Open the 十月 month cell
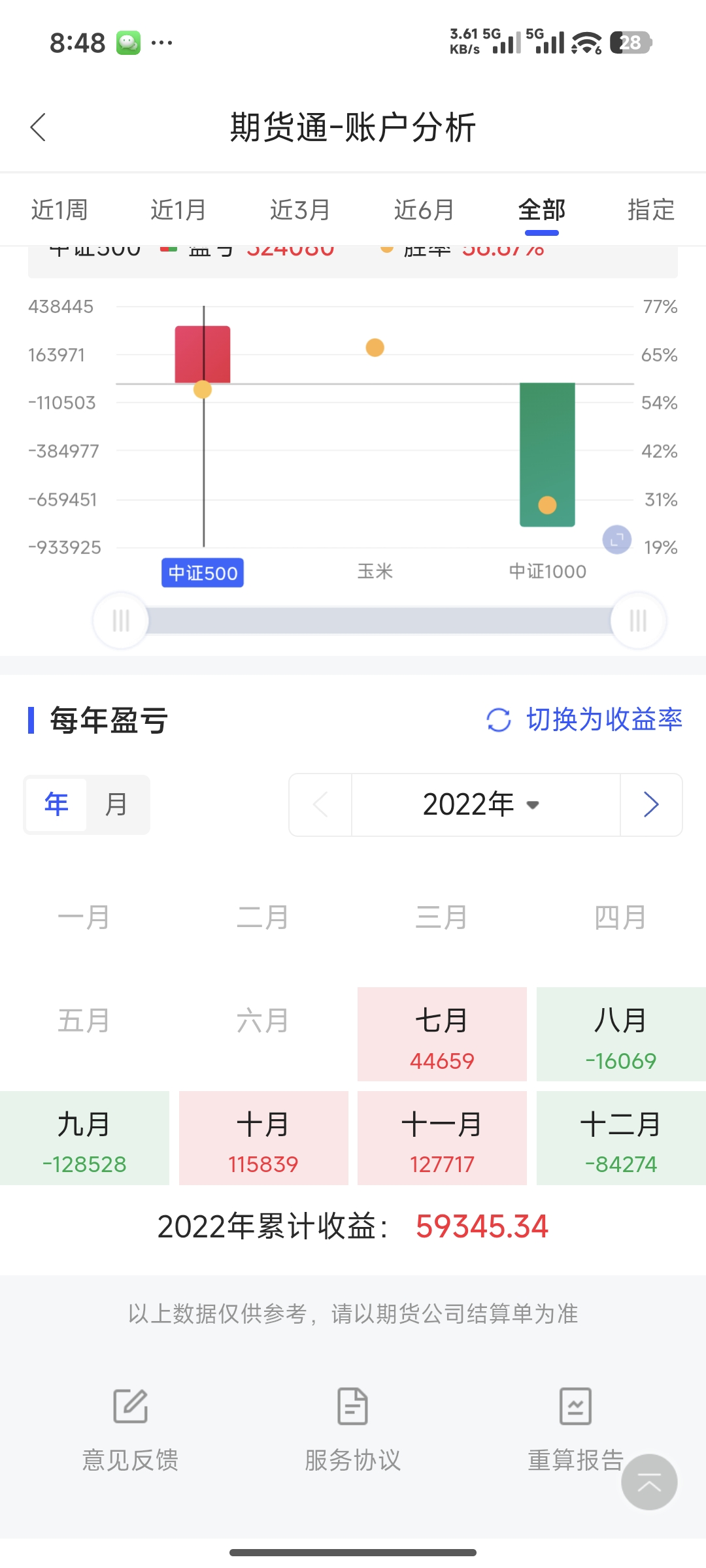Viewport: 706px width, 1568px height. tap(263, 1138)
